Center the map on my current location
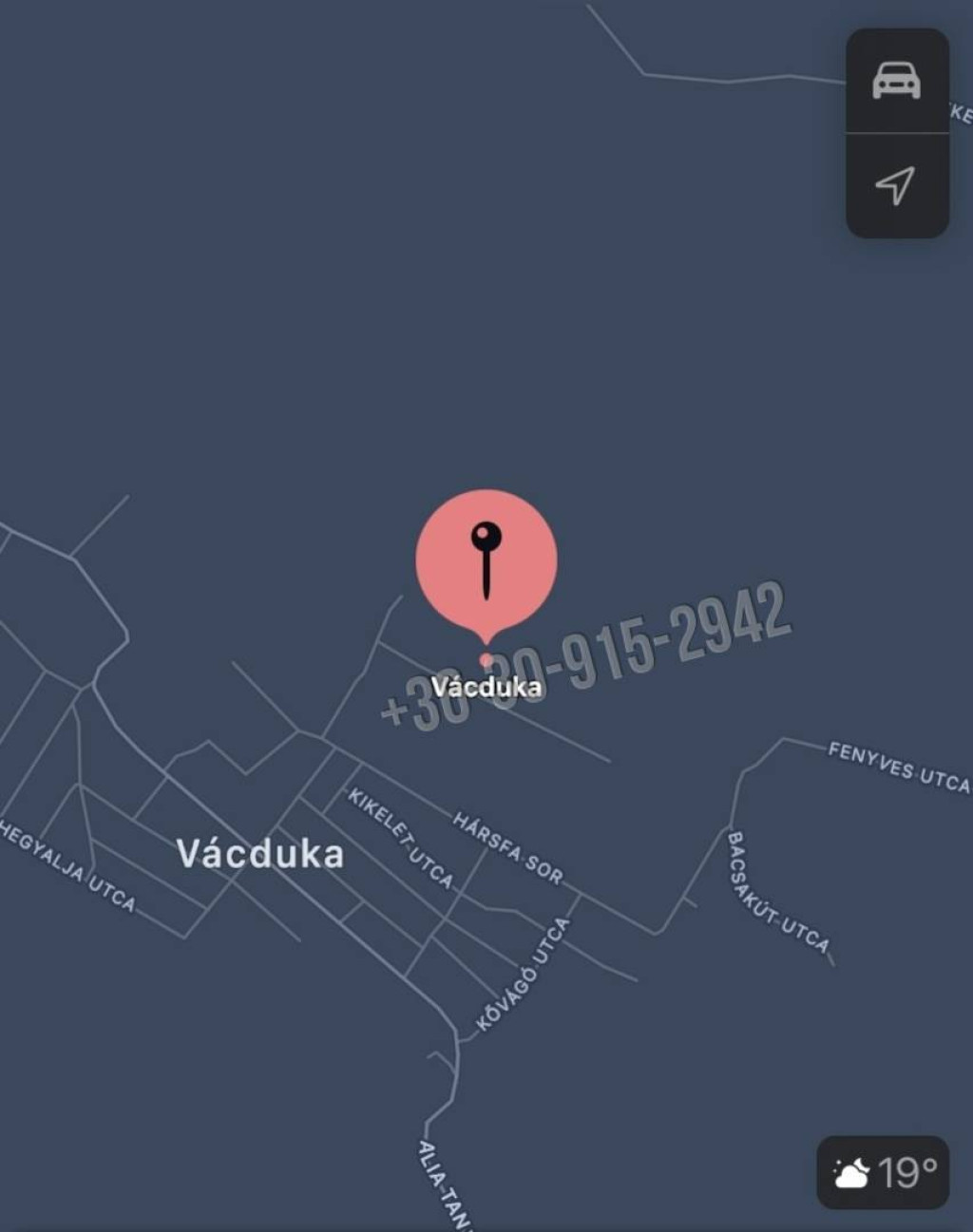The image size is (973, 1232). [x=896, y=185]
